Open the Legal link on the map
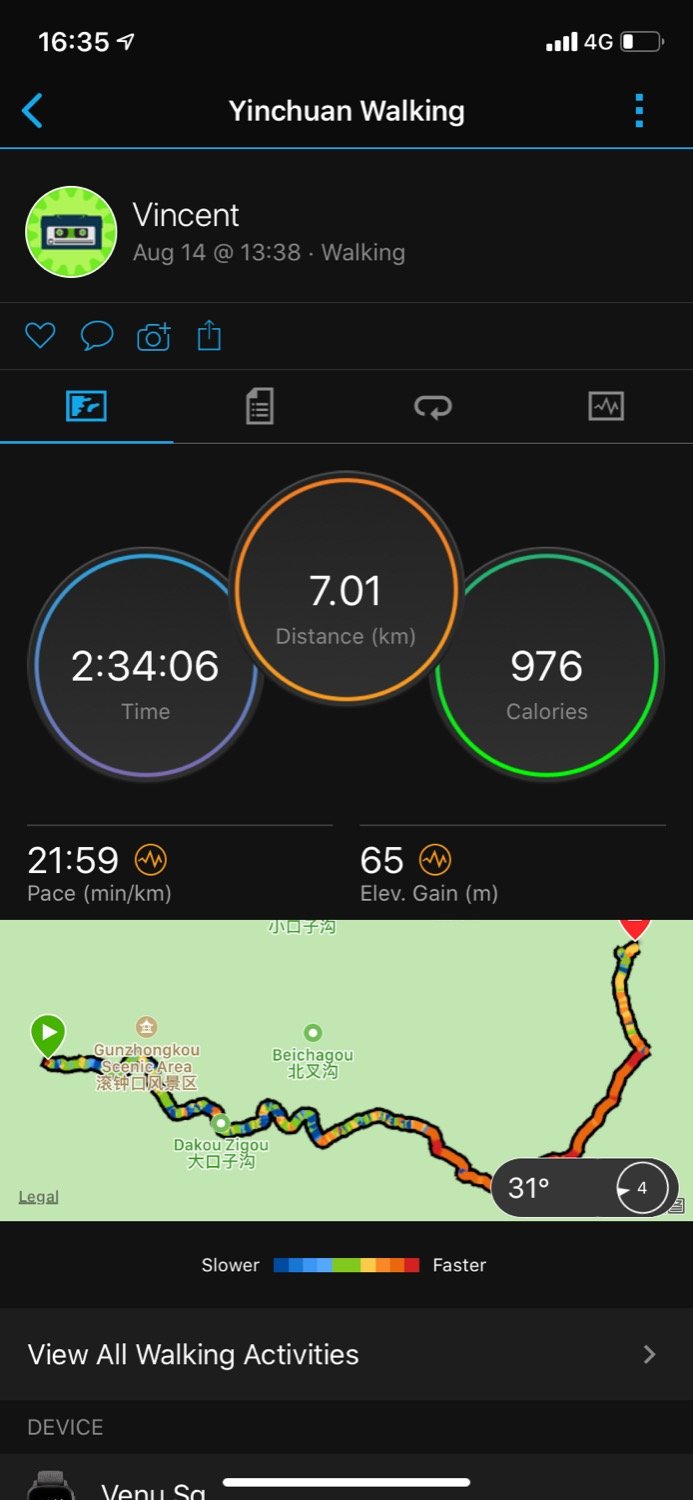This screenshot has width=693, height=1500. click(38, 1197)
